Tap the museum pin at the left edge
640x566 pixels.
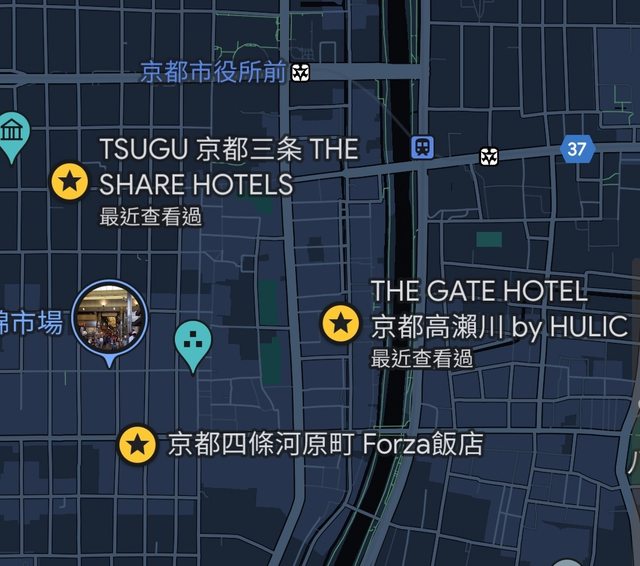click(12, 133)
